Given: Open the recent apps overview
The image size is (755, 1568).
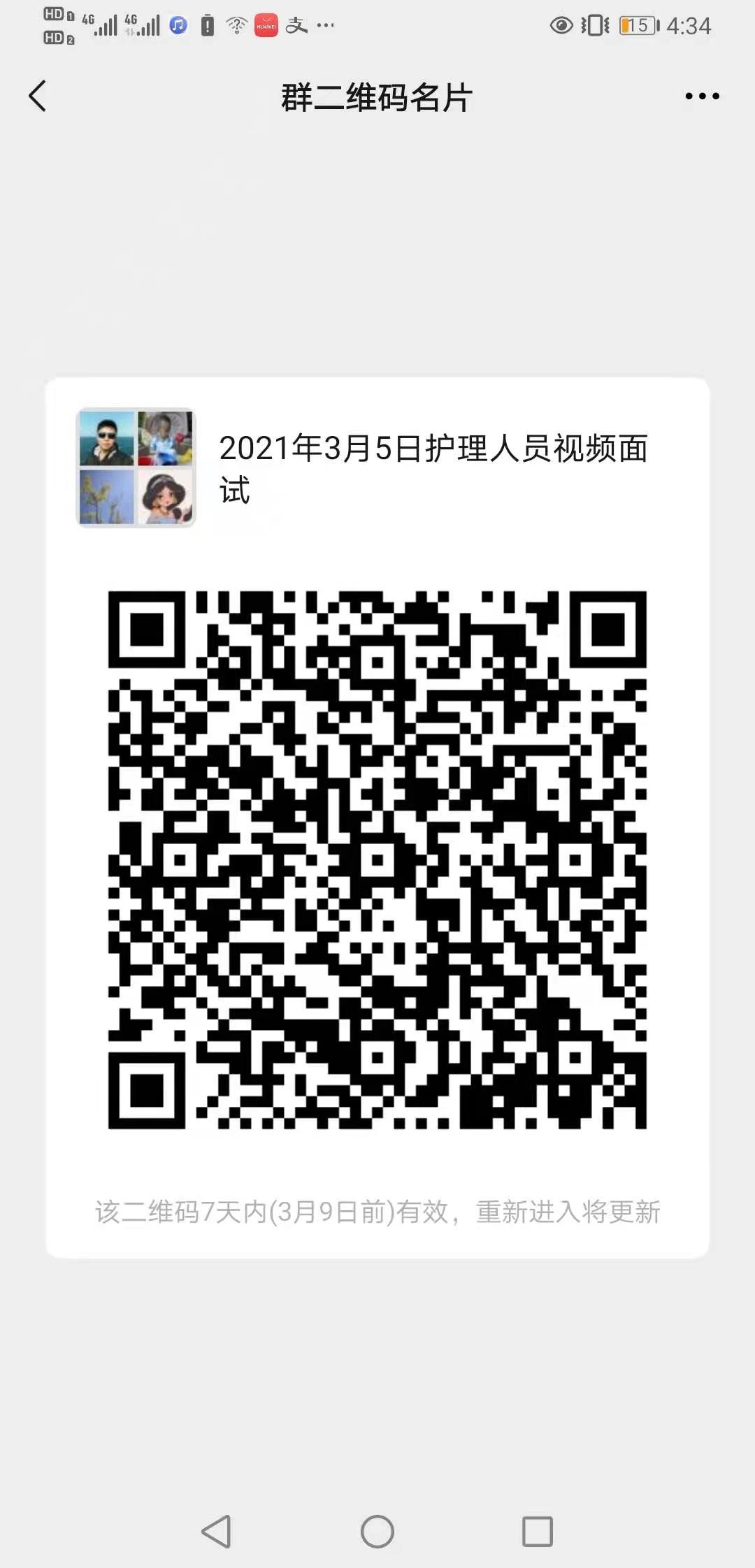Looking at the screenshot, I should [538, 1532].
